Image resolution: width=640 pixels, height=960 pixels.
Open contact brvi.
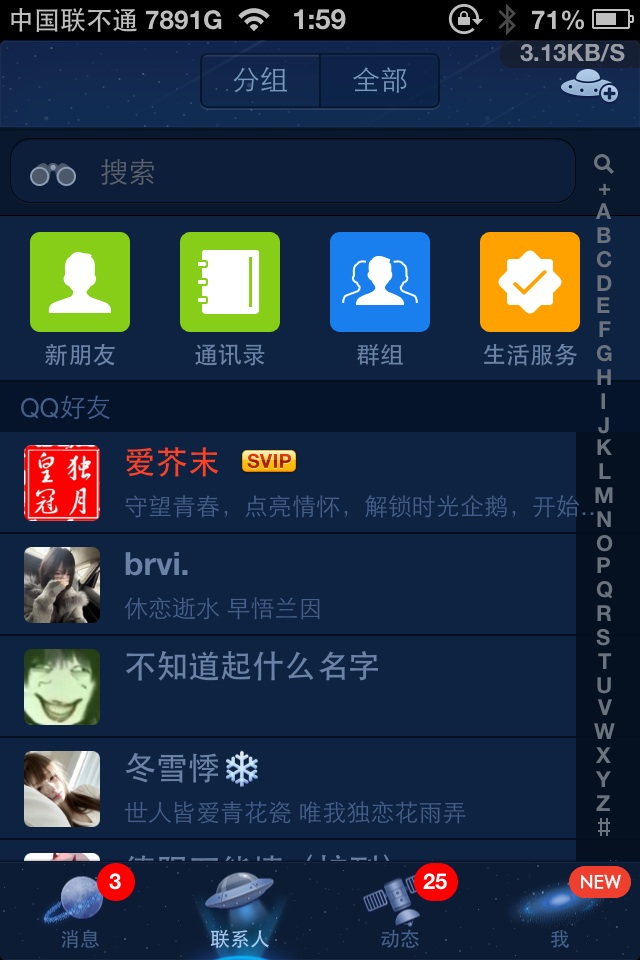300,585
